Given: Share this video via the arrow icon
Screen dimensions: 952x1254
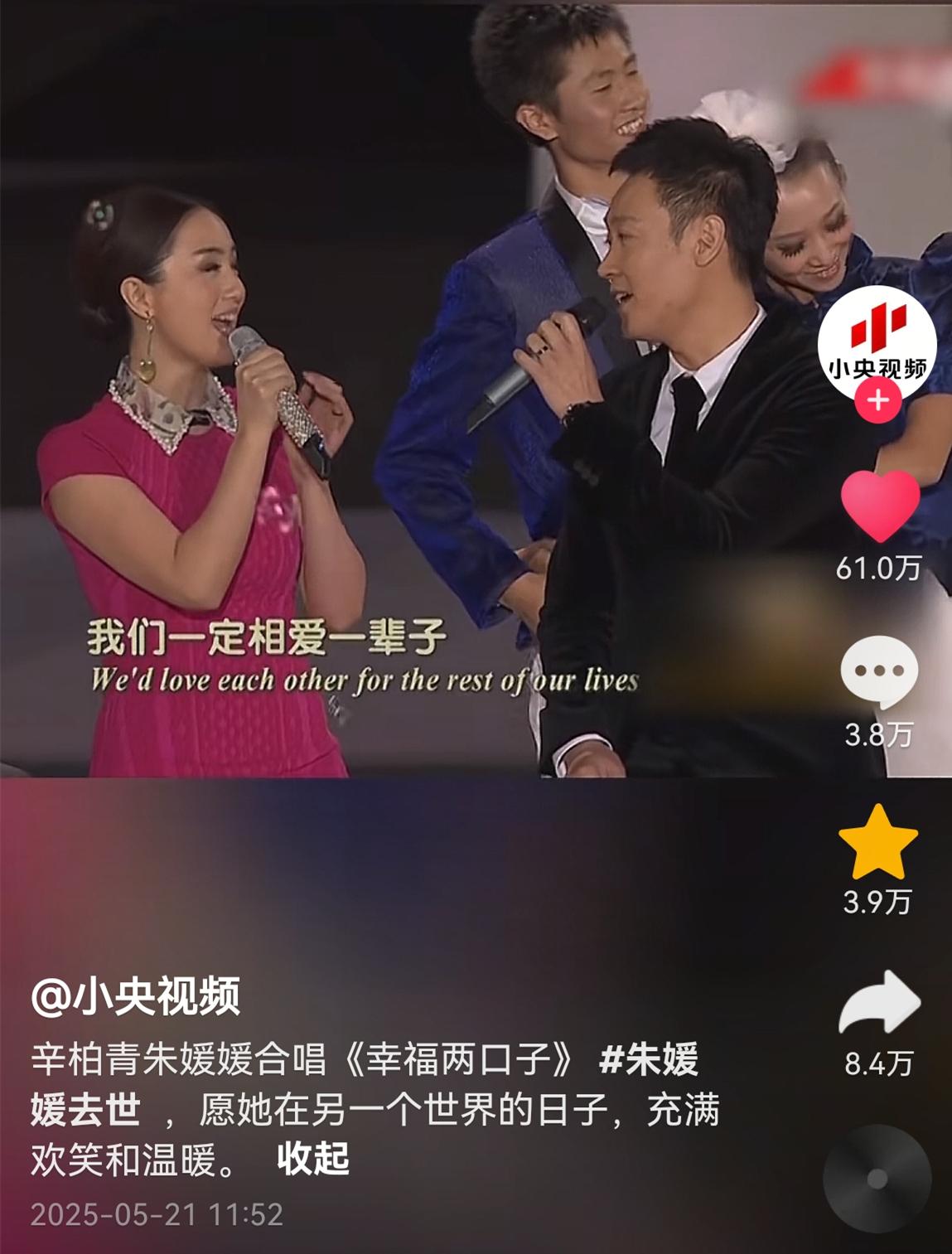Looking at the screenshot, I should coord(879,1003).
